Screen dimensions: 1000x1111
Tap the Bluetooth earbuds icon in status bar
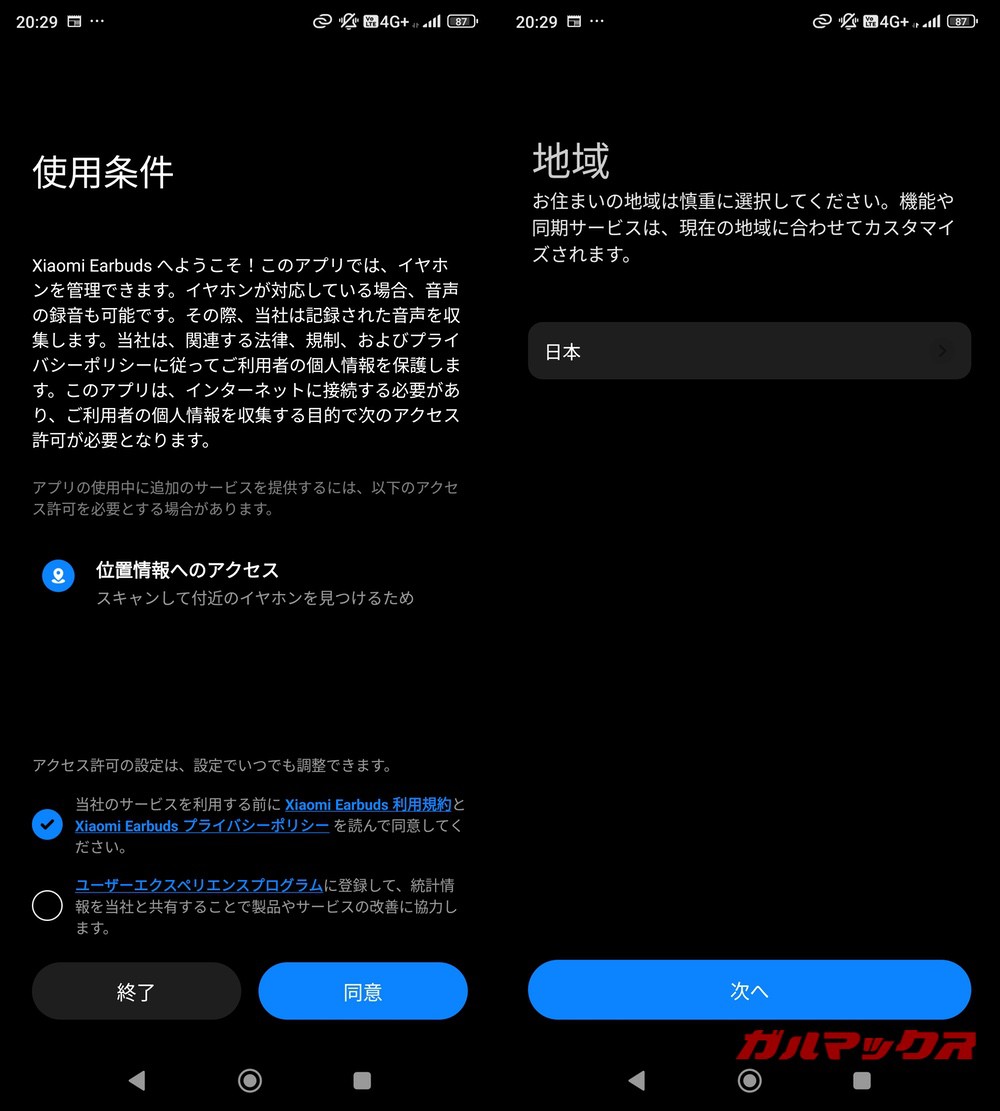coord(822,20)
